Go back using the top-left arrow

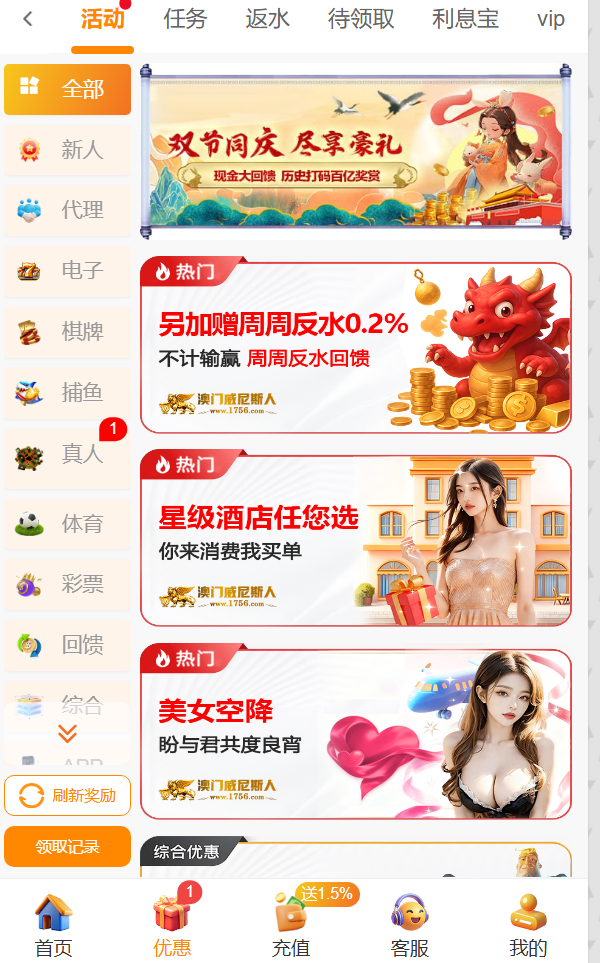[27, 19]
